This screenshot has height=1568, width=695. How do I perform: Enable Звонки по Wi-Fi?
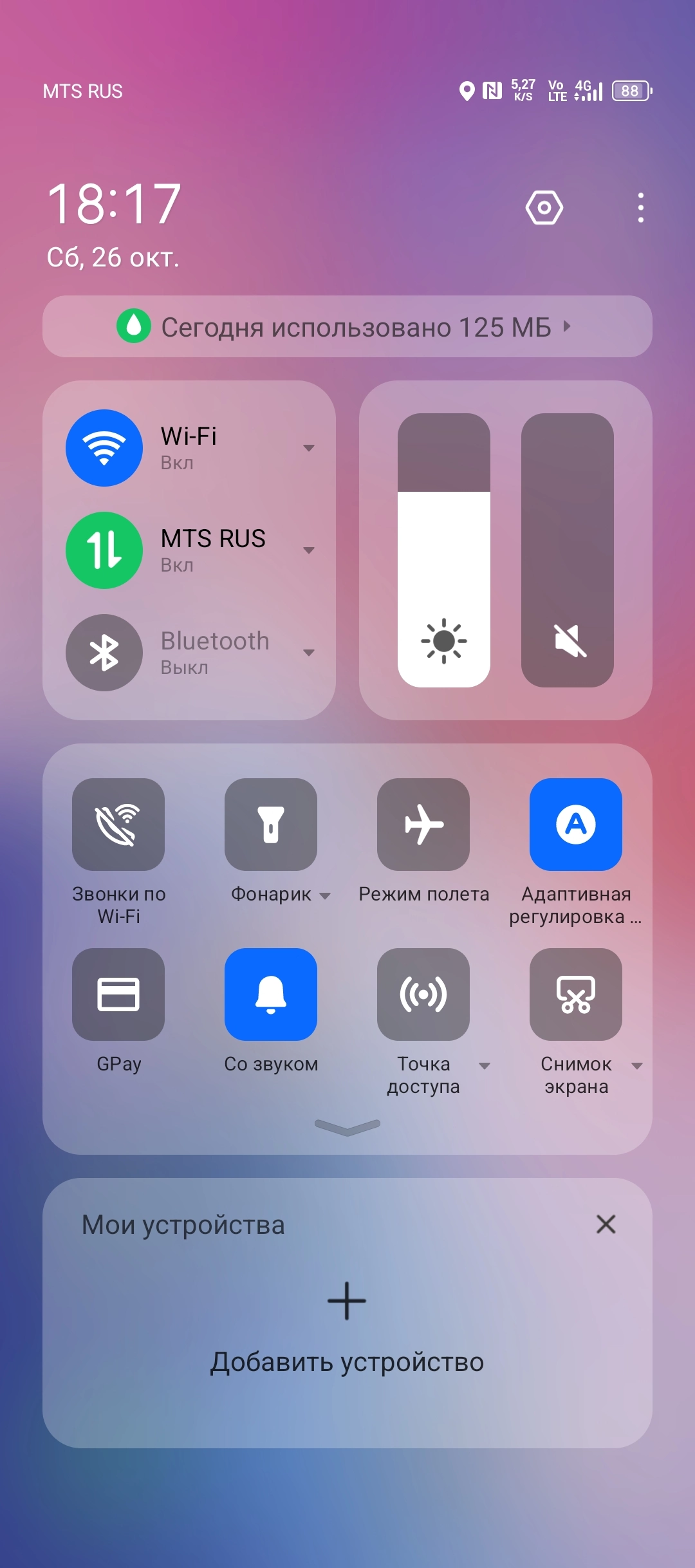(118, 825)
